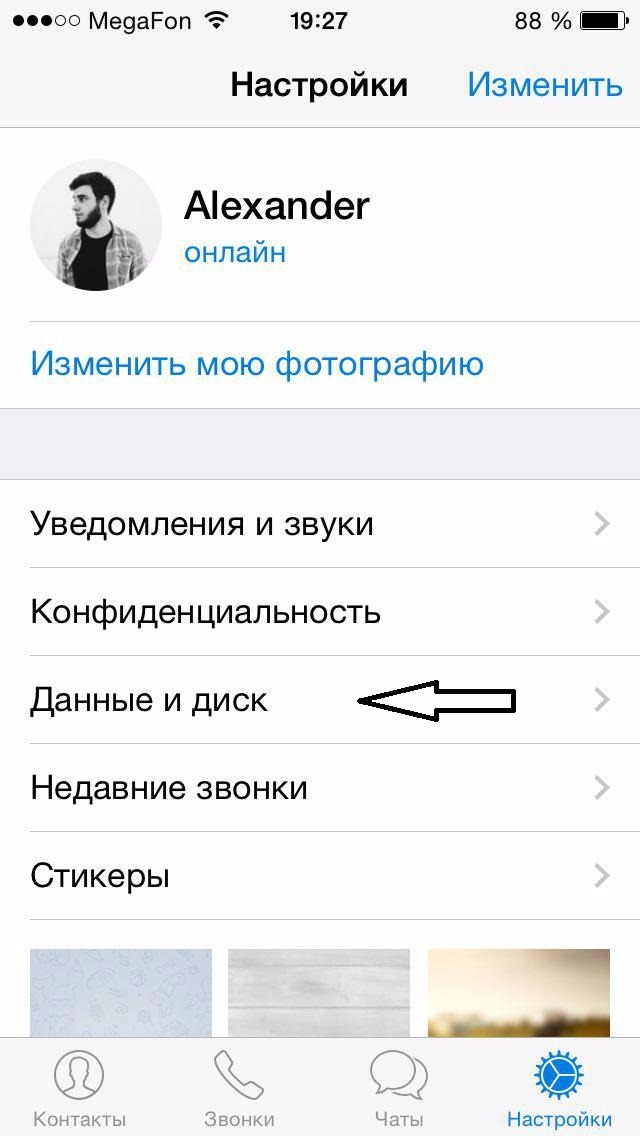Select the grey wooden chat wallpaper
Screen dimensions: 640x1136
tap(319, 992)
